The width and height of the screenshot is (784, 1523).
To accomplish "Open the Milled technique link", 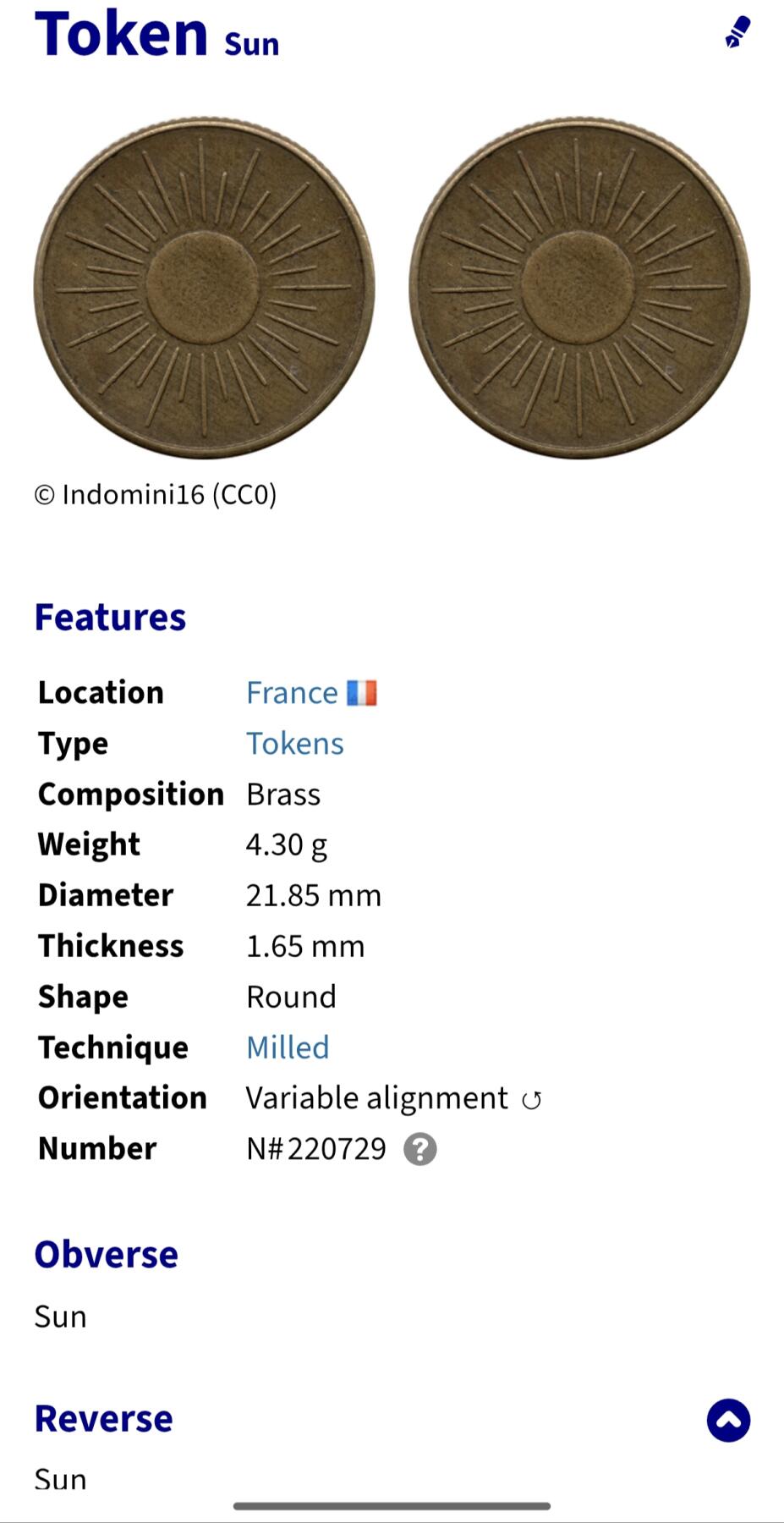I will 288,1047.
